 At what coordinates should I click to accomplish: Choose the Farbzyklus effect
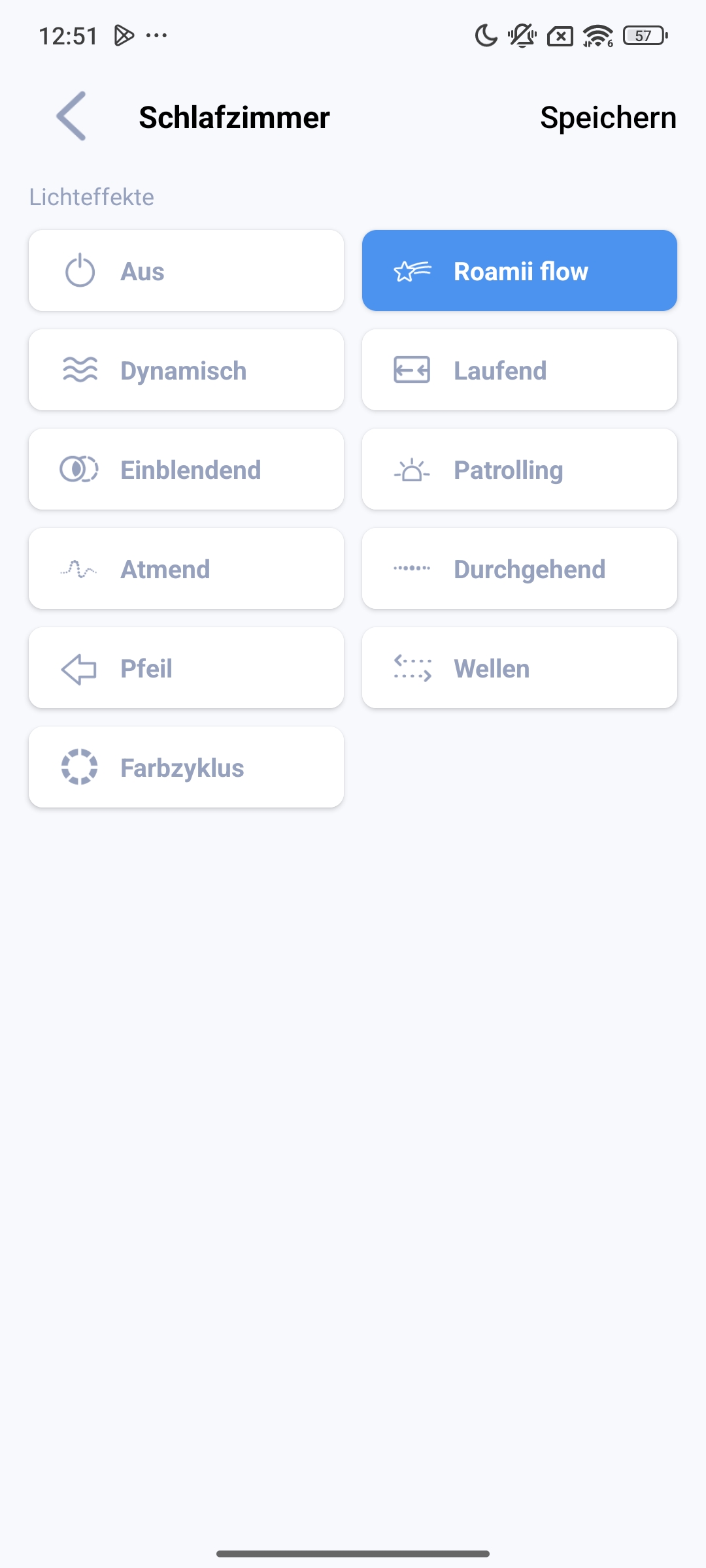click(186, 767)
